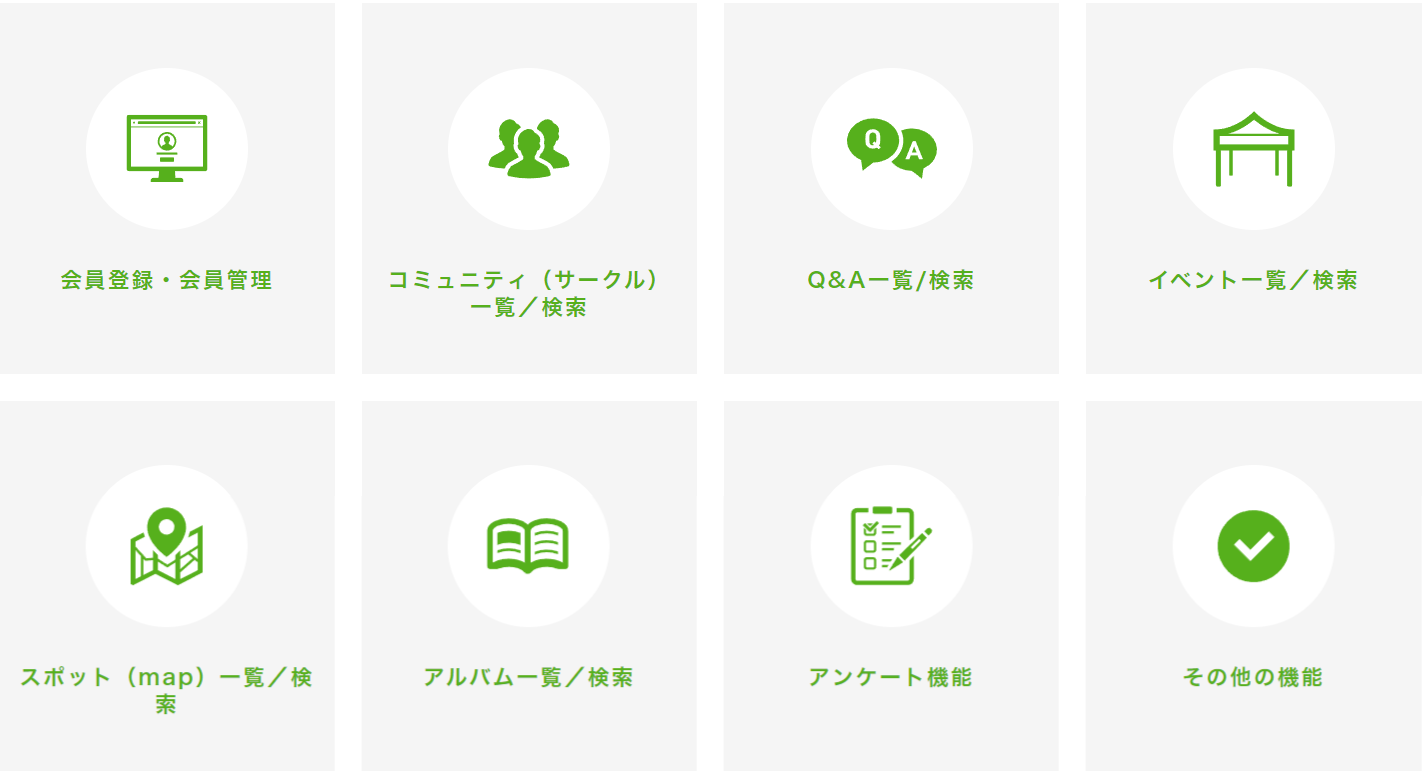The height and width of the screenshot is (771, 1423).
Task: Tap the アルバム一覧／検索 tile
Action: point(529,586)
